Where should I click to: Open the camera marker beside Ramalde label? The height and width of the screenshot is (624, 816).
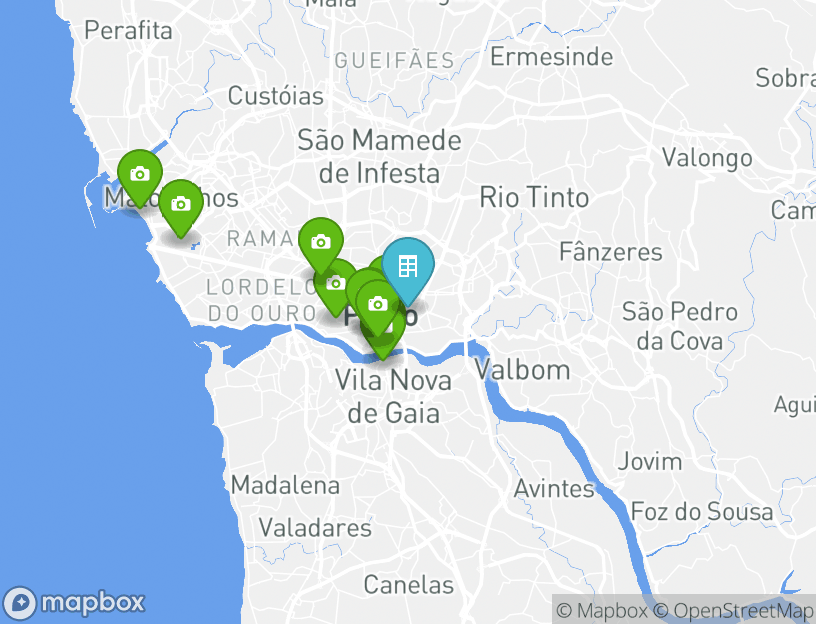[320, 243]
